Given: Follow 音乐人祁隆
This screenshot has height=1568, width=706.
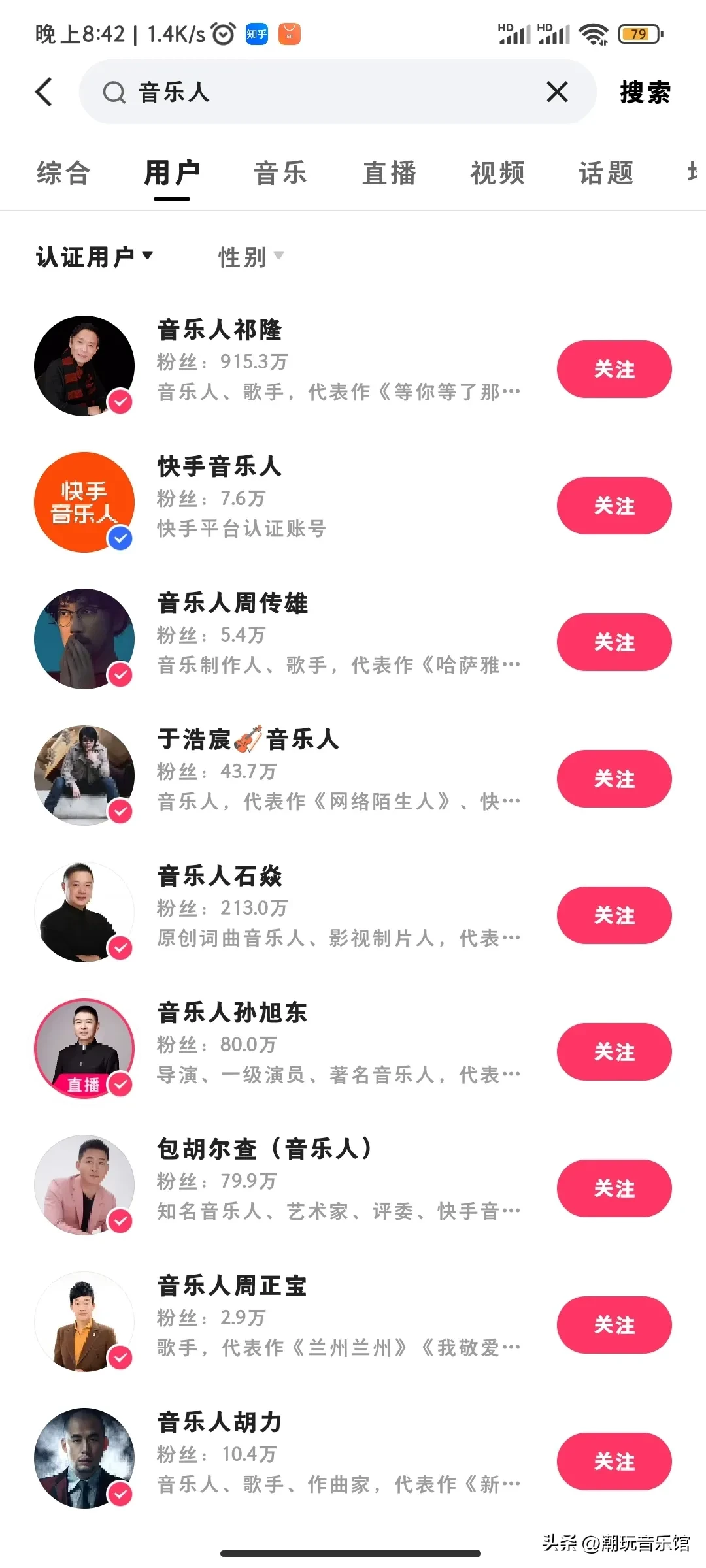Looking at the screenshot, I should (614, 369).
